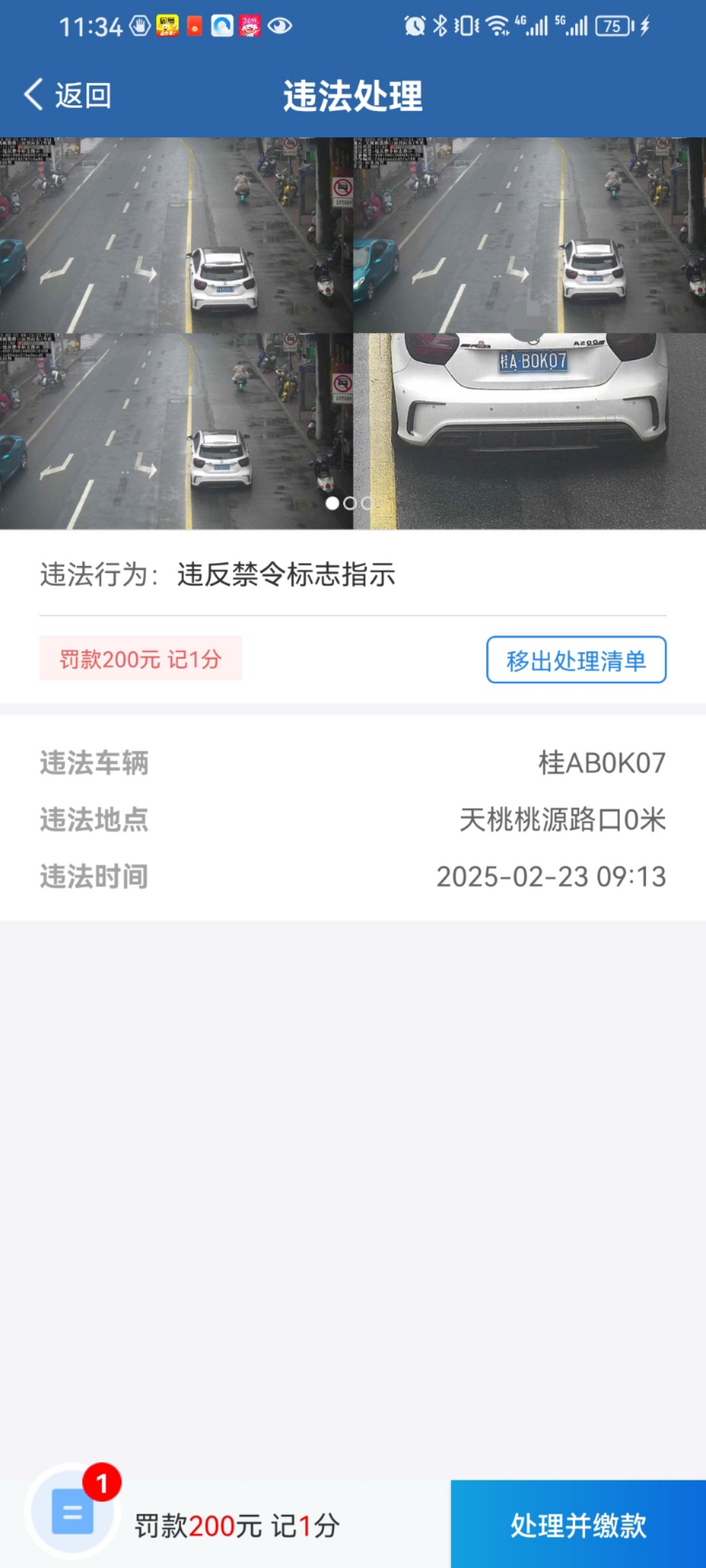
Task: Tap 处理并缴款 to process and pay
Action: pyautogui.click(x=579, y=1524)
